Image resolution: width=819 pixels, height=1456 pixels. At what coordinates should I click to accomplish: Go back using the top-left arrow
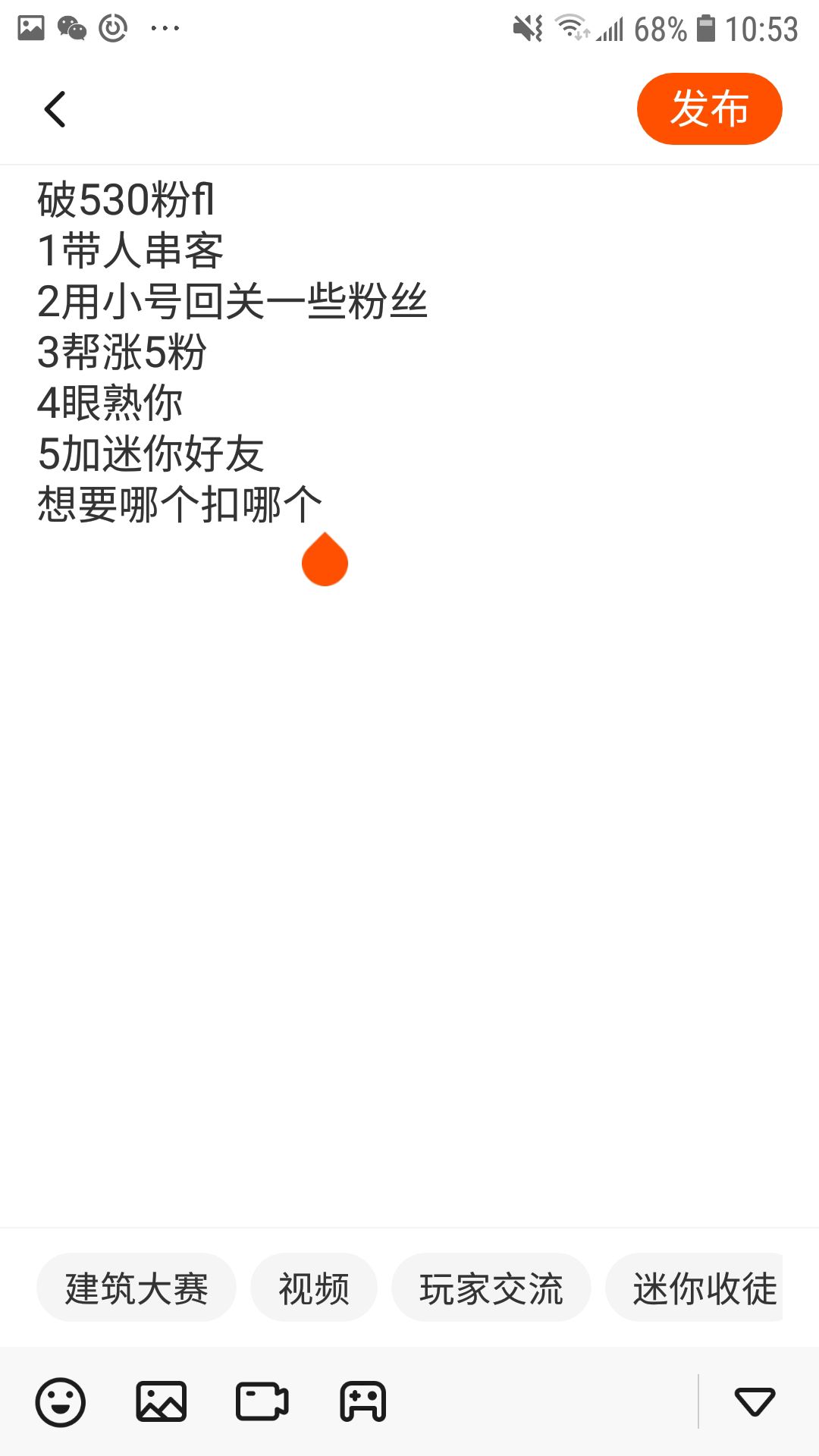pyautogui.click(x=55, y=109)
